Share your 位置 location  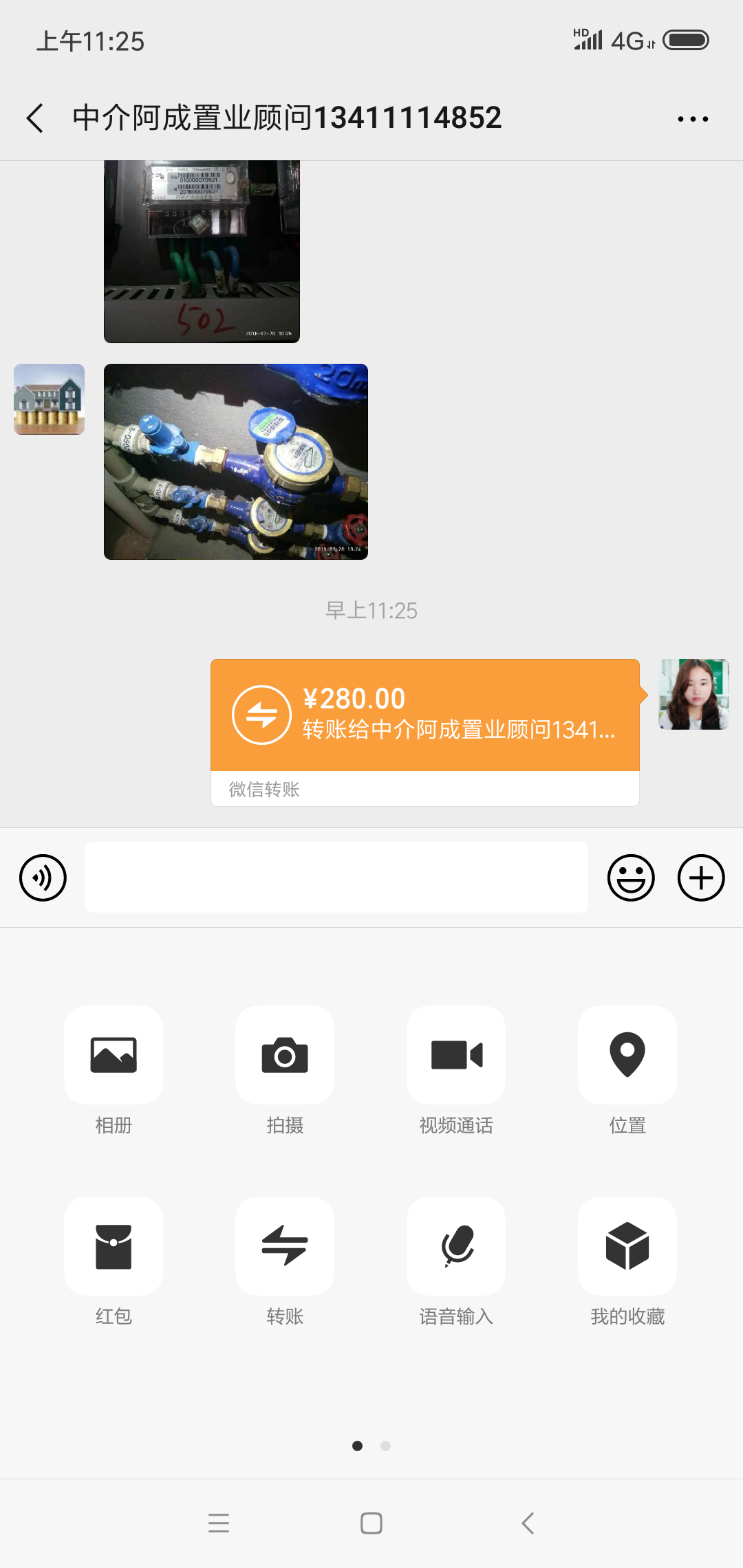(627, 1056)
